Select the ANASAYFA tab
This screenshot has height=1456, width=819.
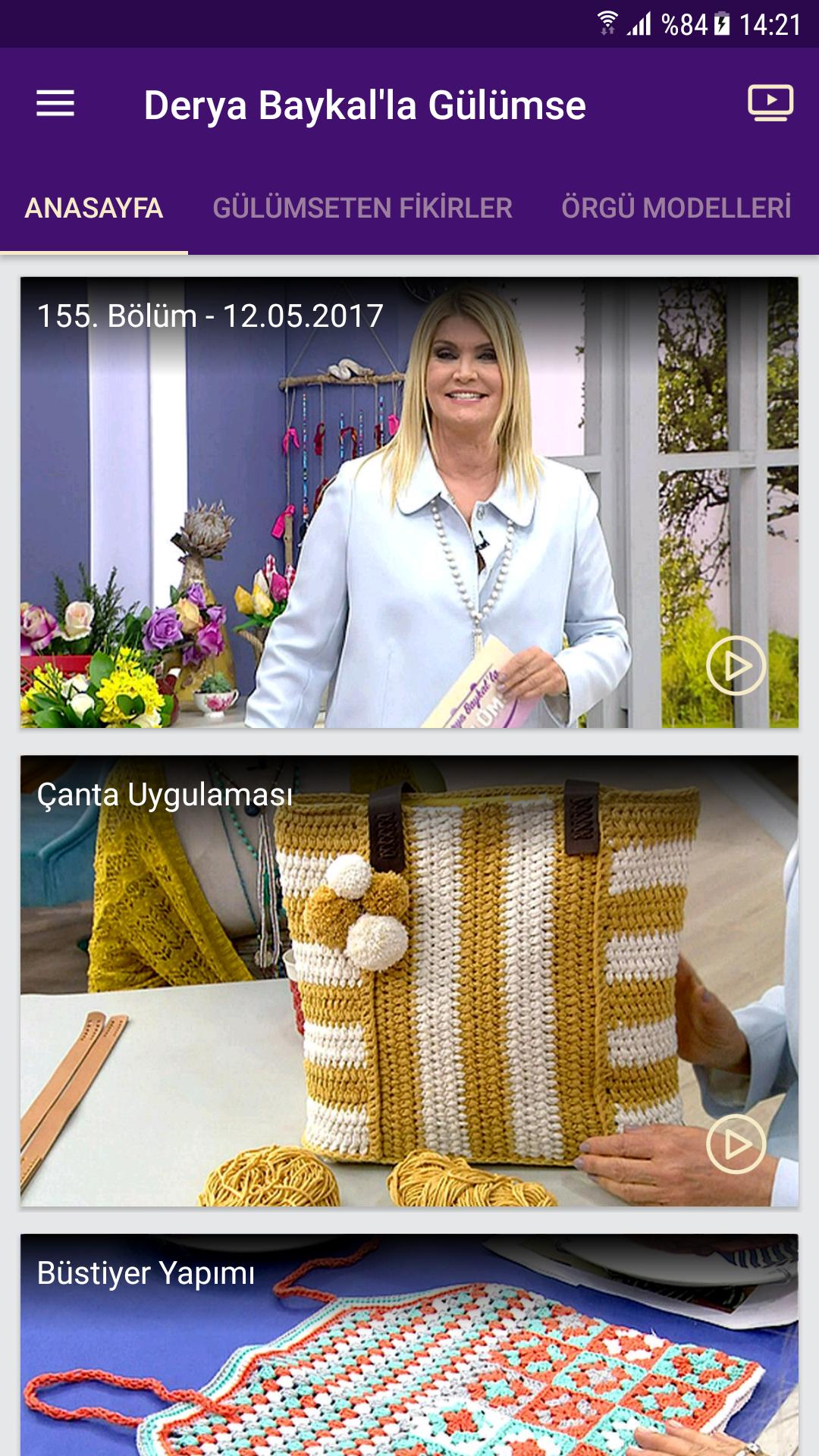(x=94, y=208)
